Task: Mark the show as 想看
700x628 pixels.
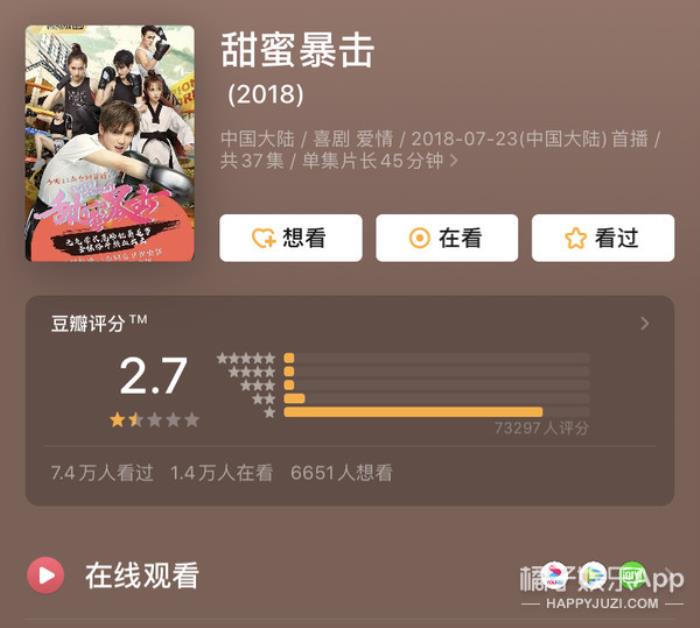Action: pyautogui.click(x=290, y=238)
